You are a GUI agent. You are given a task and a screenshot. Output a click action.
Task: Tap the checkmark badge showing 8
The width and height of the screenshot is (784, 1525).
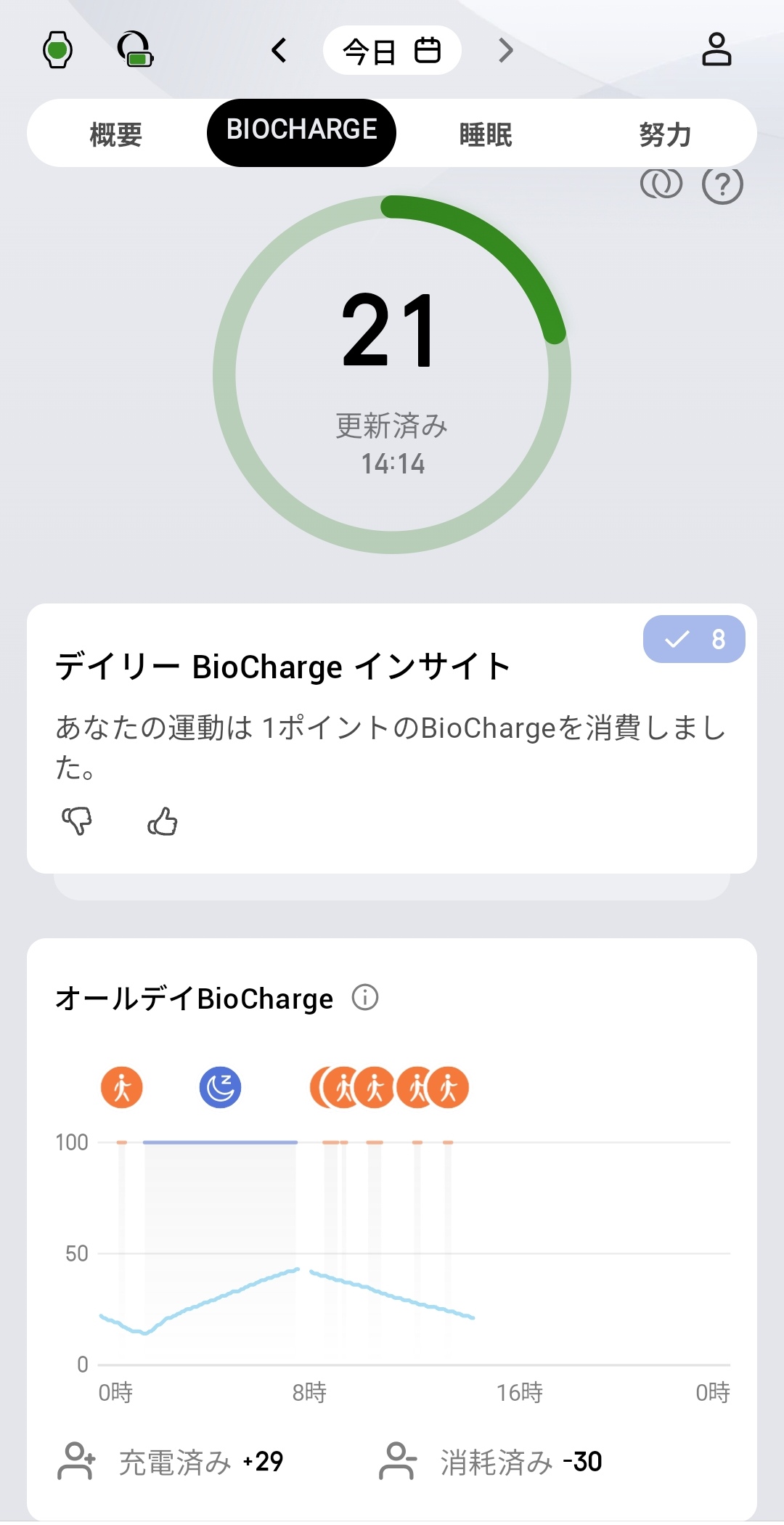coord(694,639)
